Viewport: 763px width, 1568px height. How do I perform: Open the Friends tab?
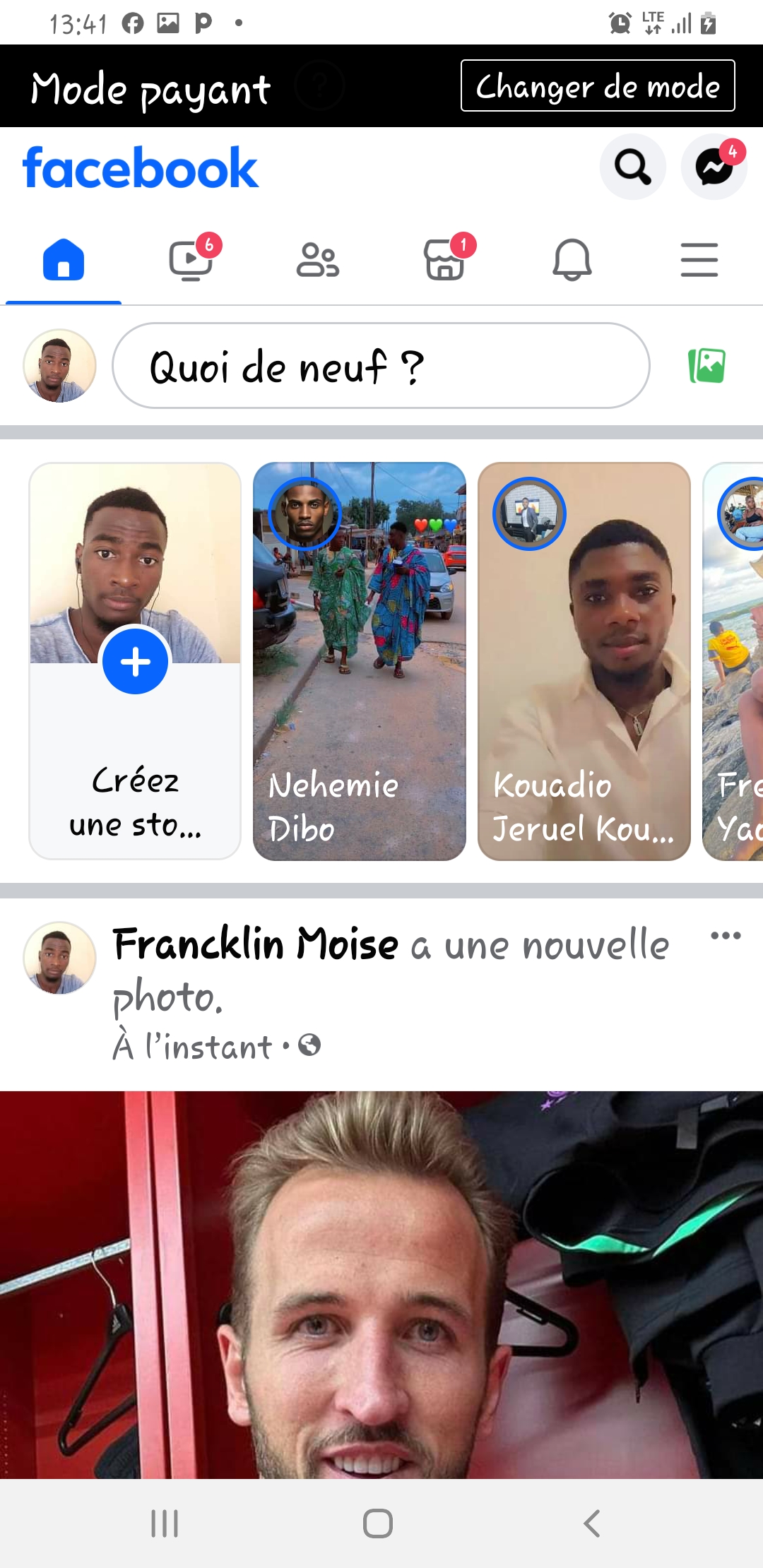(x=318, y=260)
